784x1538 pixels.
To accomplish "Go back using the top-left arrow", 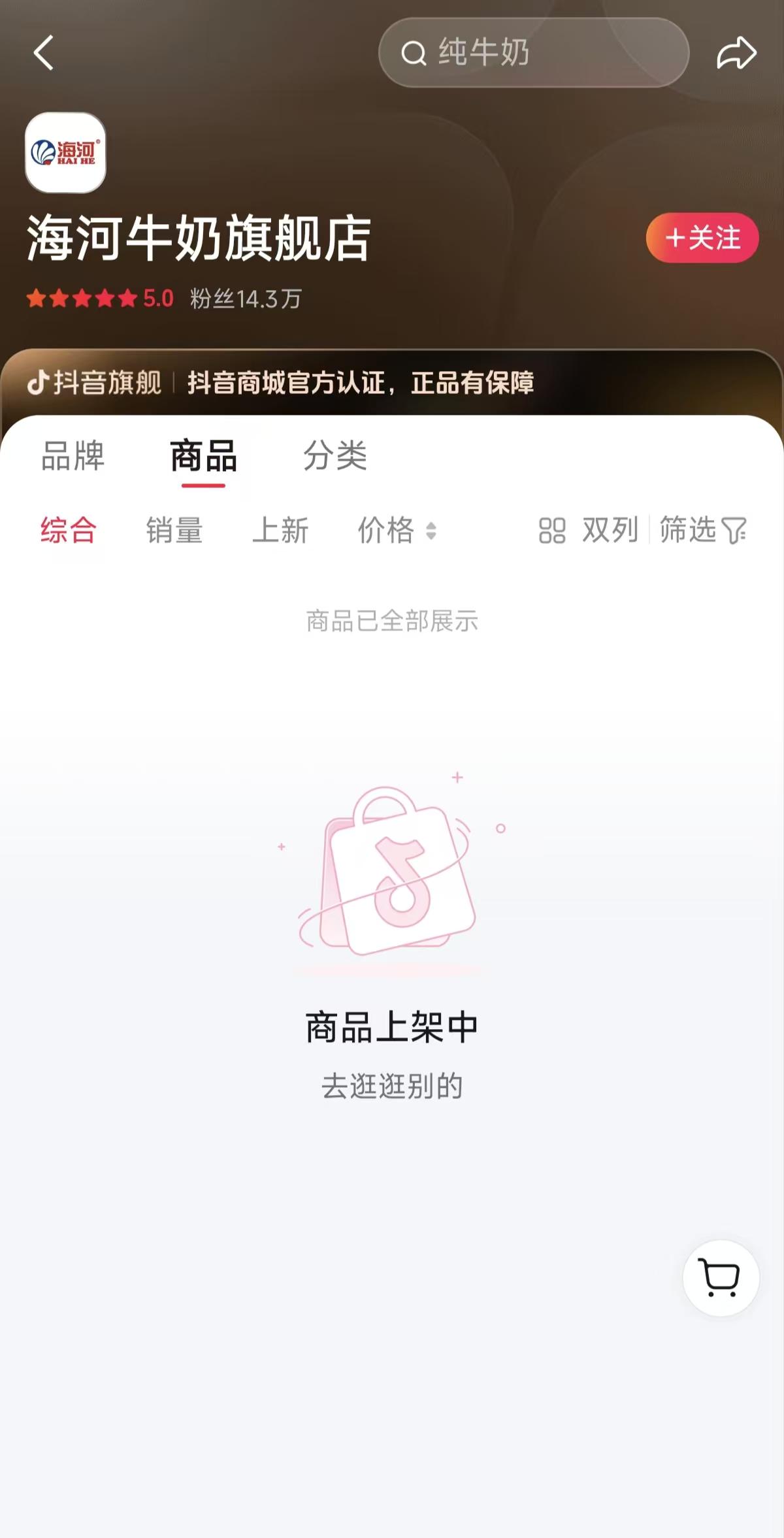I will [x=44, y=53].
